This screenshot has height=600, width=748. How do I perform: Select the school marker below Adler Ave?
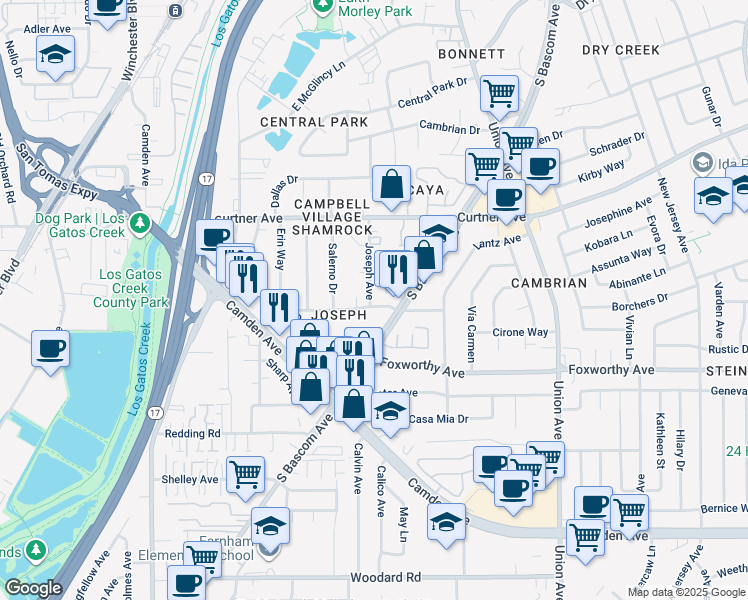tap(55, 56)
